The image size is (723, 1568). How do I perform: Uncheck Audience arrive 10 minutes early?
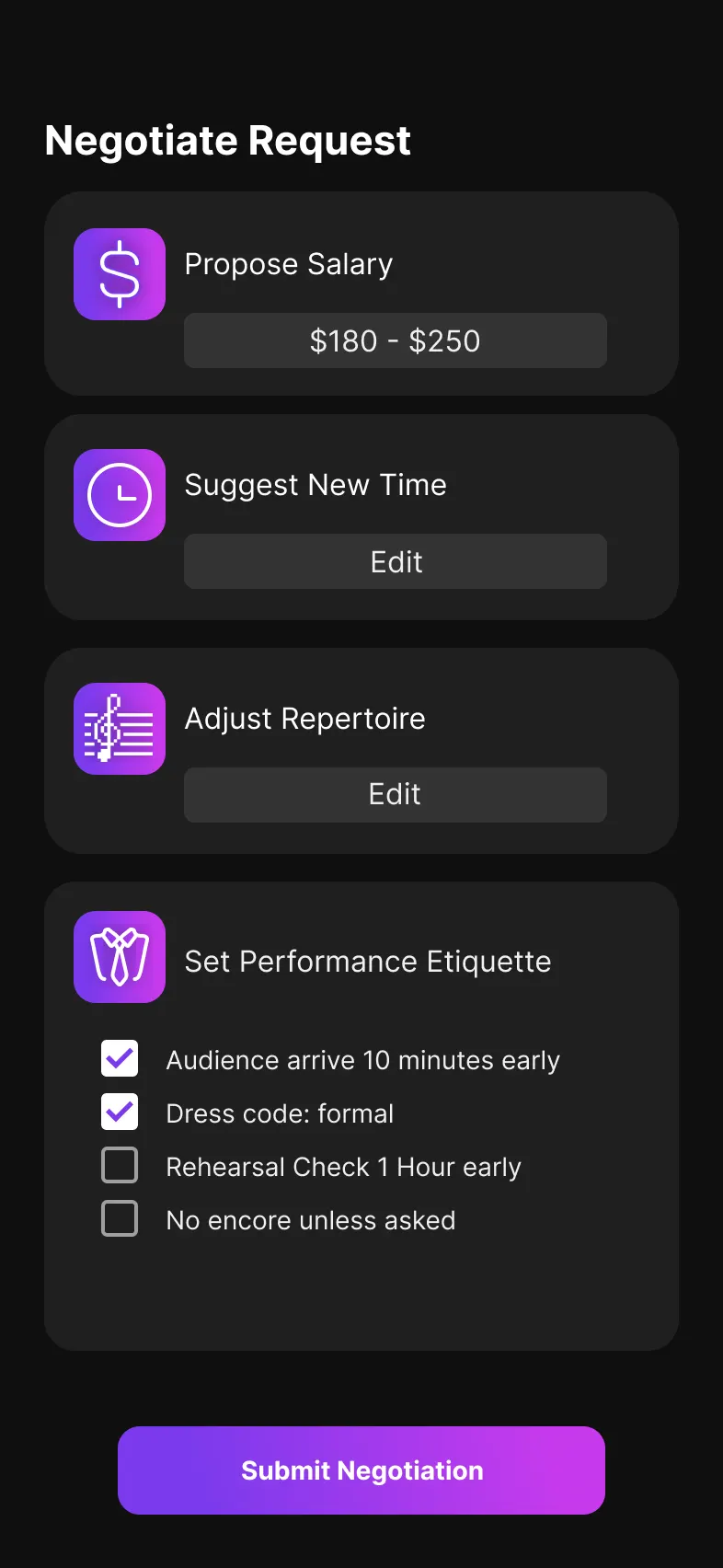click(x=119, y=1058)
